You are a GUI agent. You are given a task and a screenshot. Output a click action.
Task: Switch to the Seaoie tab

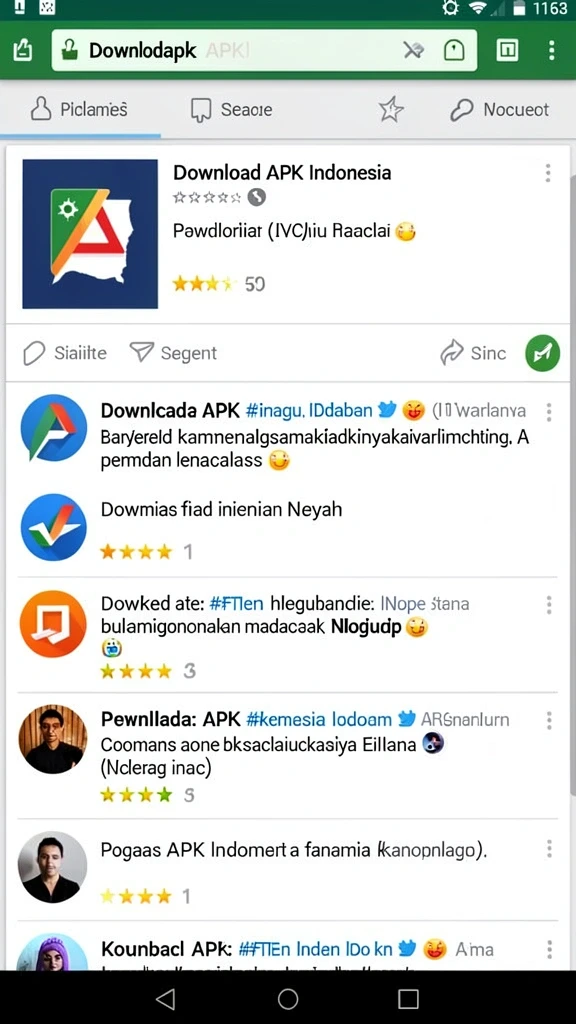[x=232, y=110]
